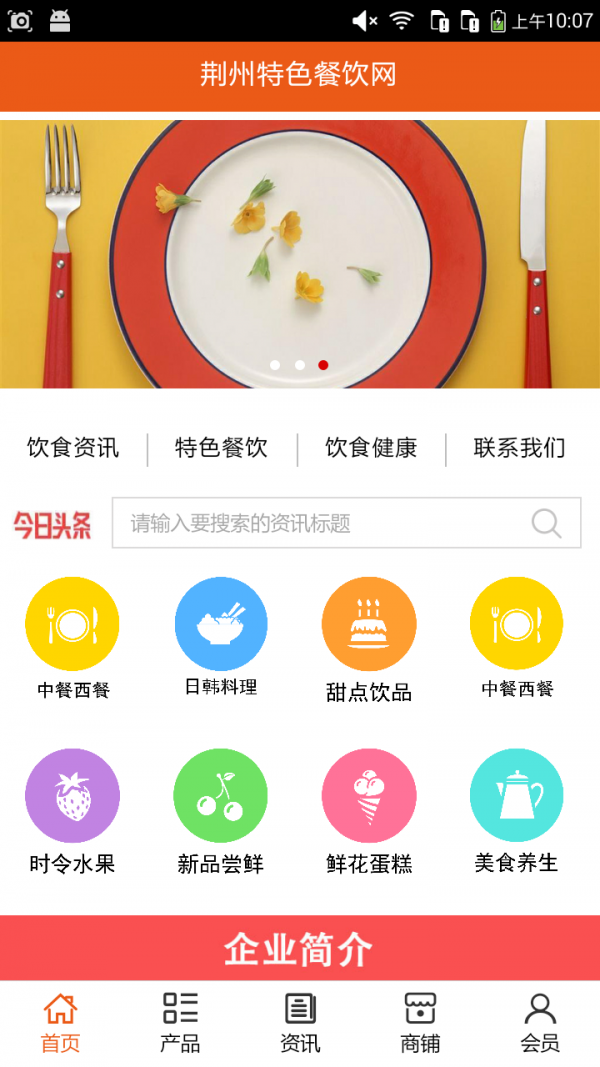Viewport: 600px width, 1067px height.
Task: Open the 饮食资讯 section
Action: [x=73, y=448]
